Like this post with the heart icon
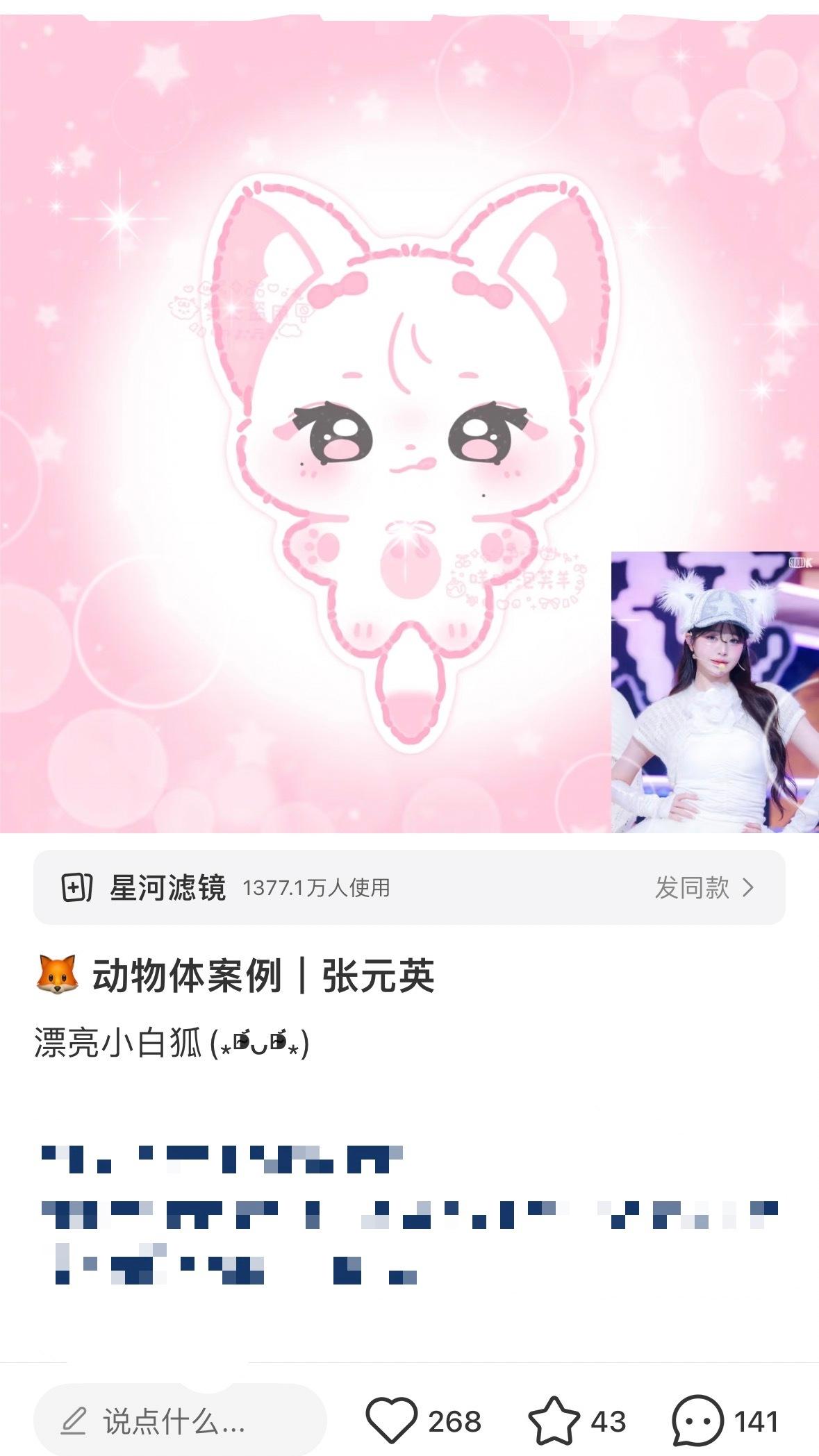Screen dimensions: 819x1456 392,1421
